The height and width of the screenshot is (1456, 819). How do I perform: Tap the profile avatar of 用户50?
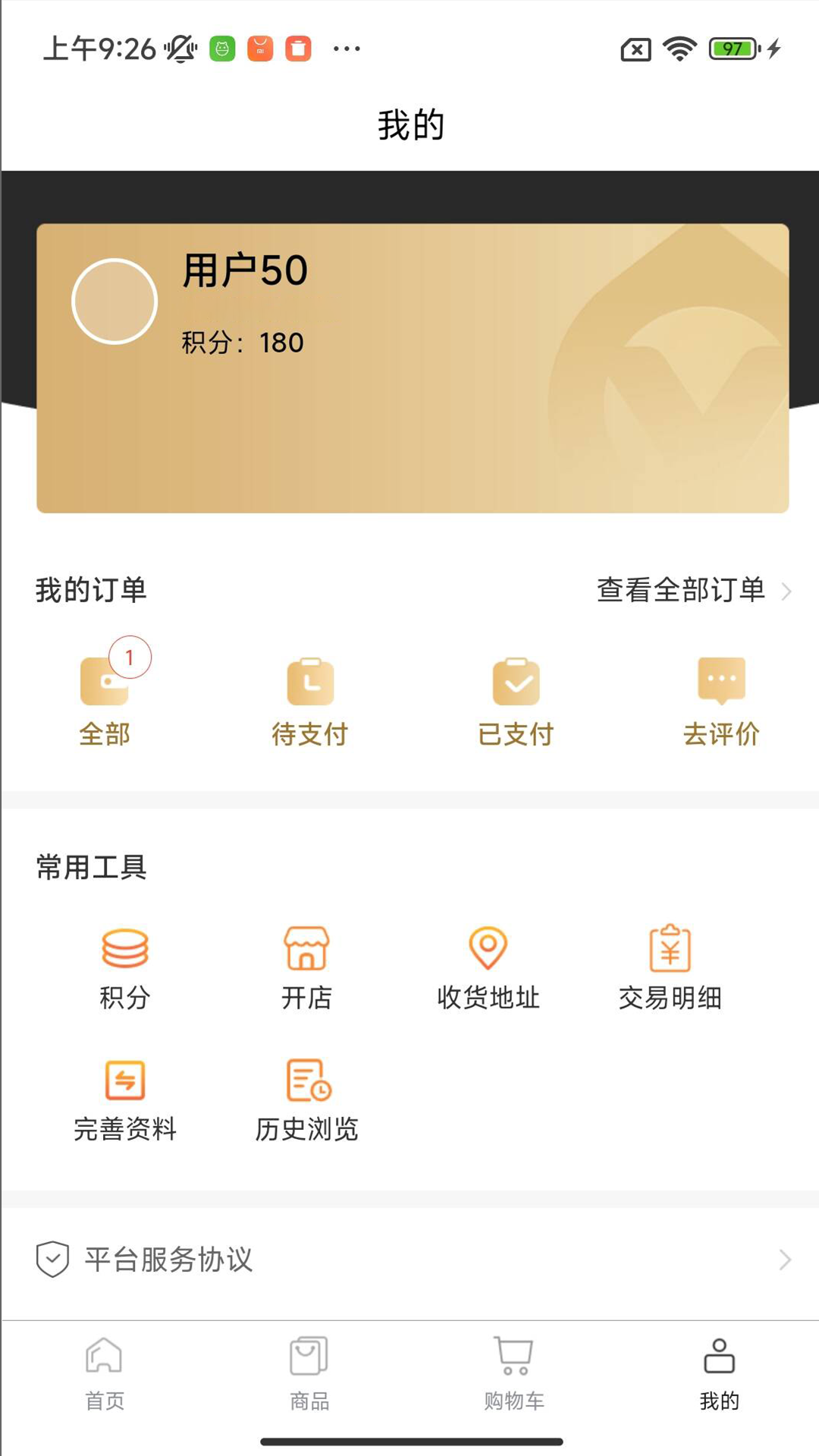(115, 302)
